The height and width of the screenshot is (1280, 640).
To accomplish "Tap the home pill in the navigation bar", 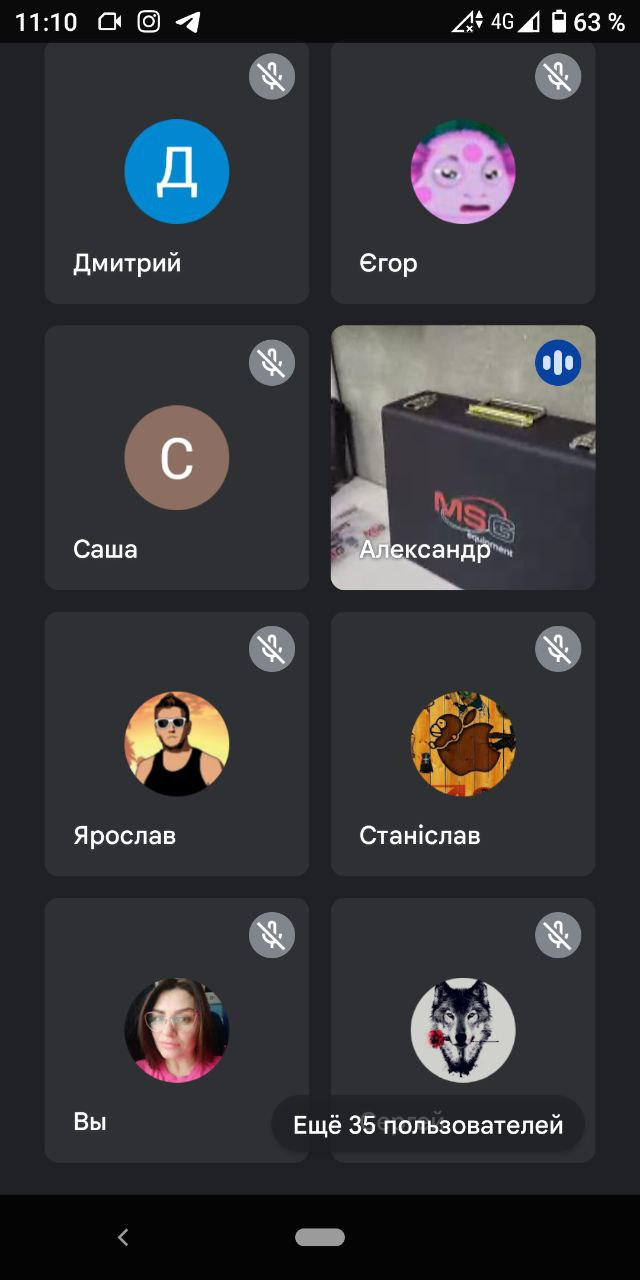I will point(320,1237).
